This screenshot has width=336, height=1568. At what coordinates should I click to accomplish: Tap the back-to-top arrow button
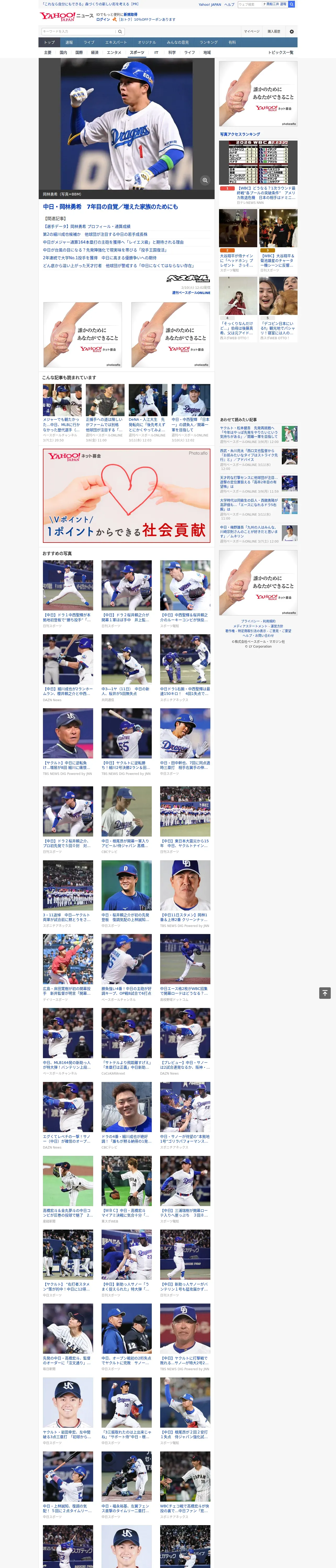[x=325, y=993]
